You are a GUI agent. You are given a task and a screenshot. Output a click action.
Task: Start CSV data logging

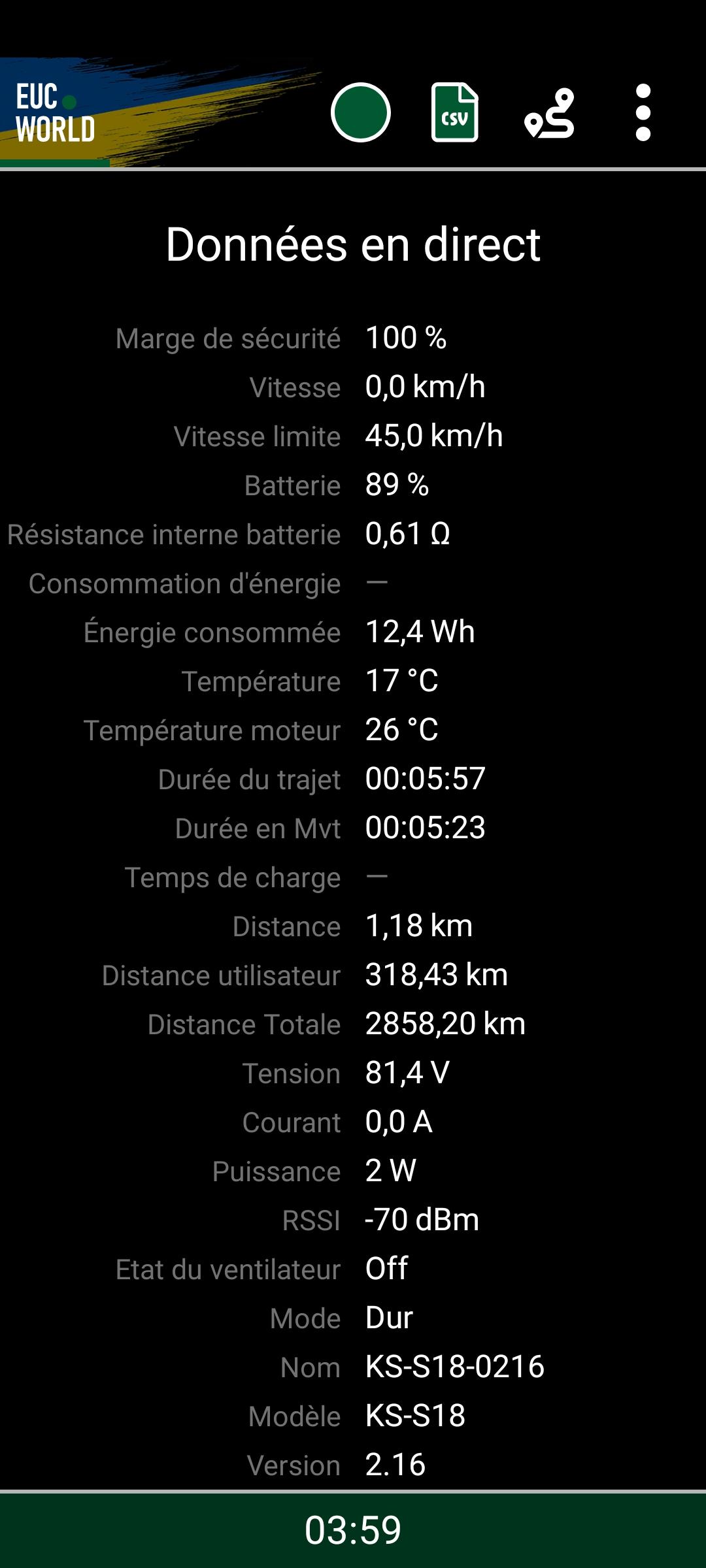pos(455,112)
